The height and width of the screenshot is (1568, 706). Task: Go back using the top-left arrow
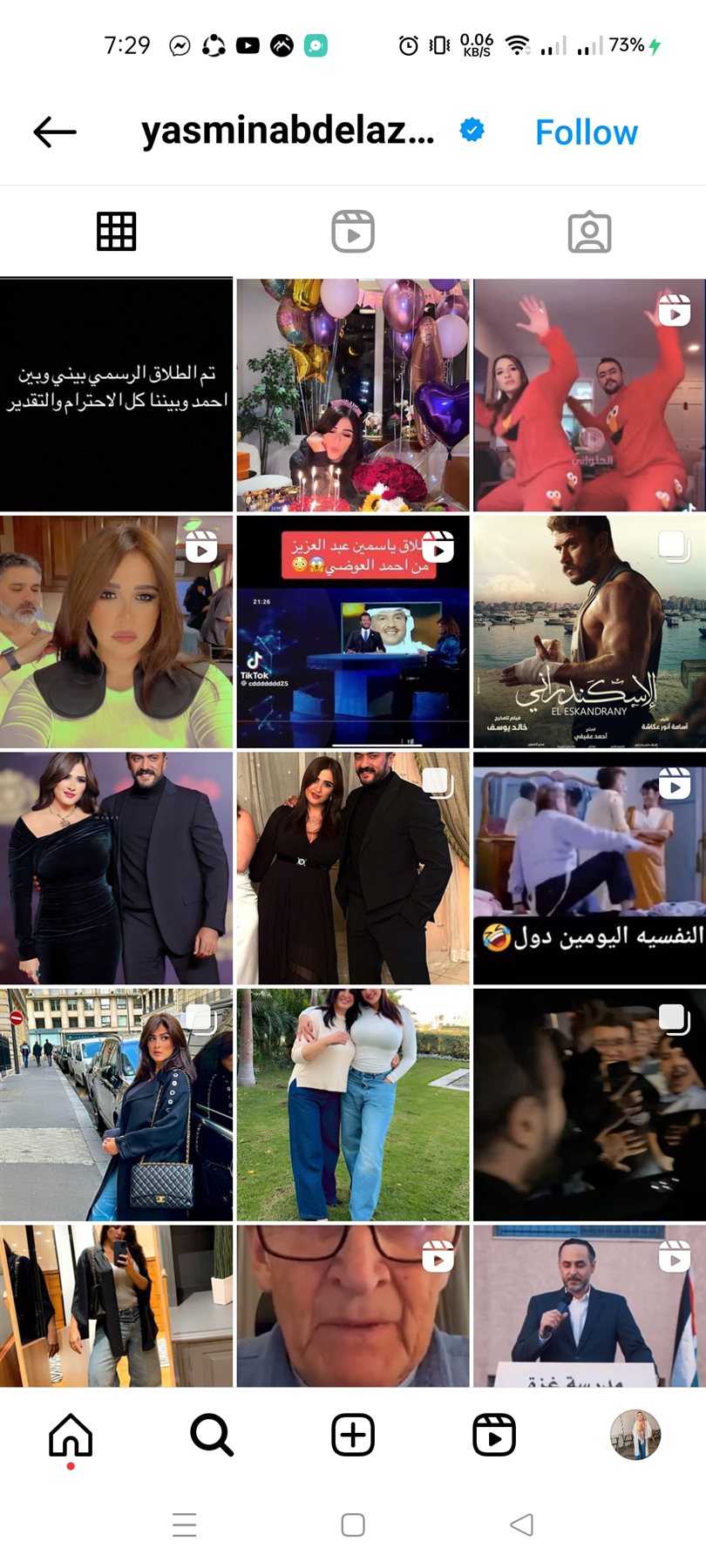point(55,132)
